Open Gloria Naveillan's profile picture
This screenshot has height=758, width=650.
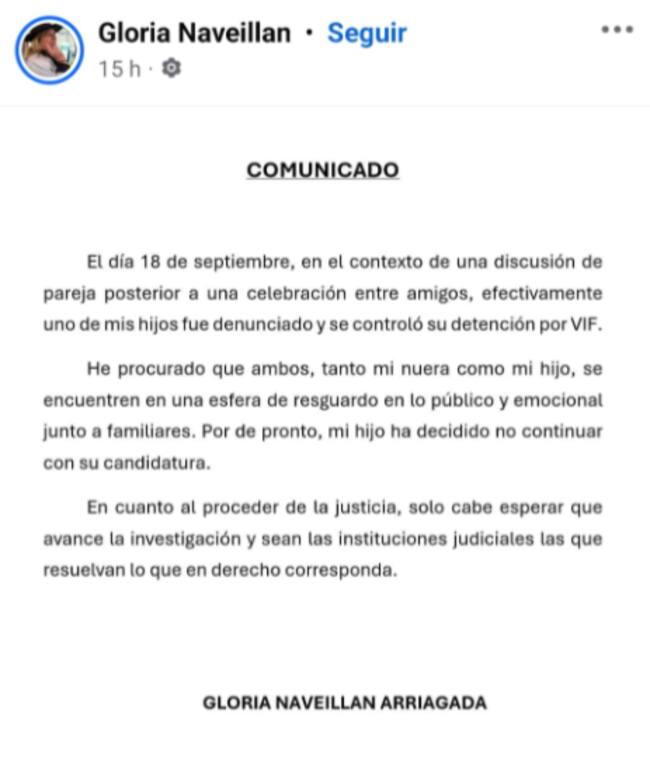point(49,50)
